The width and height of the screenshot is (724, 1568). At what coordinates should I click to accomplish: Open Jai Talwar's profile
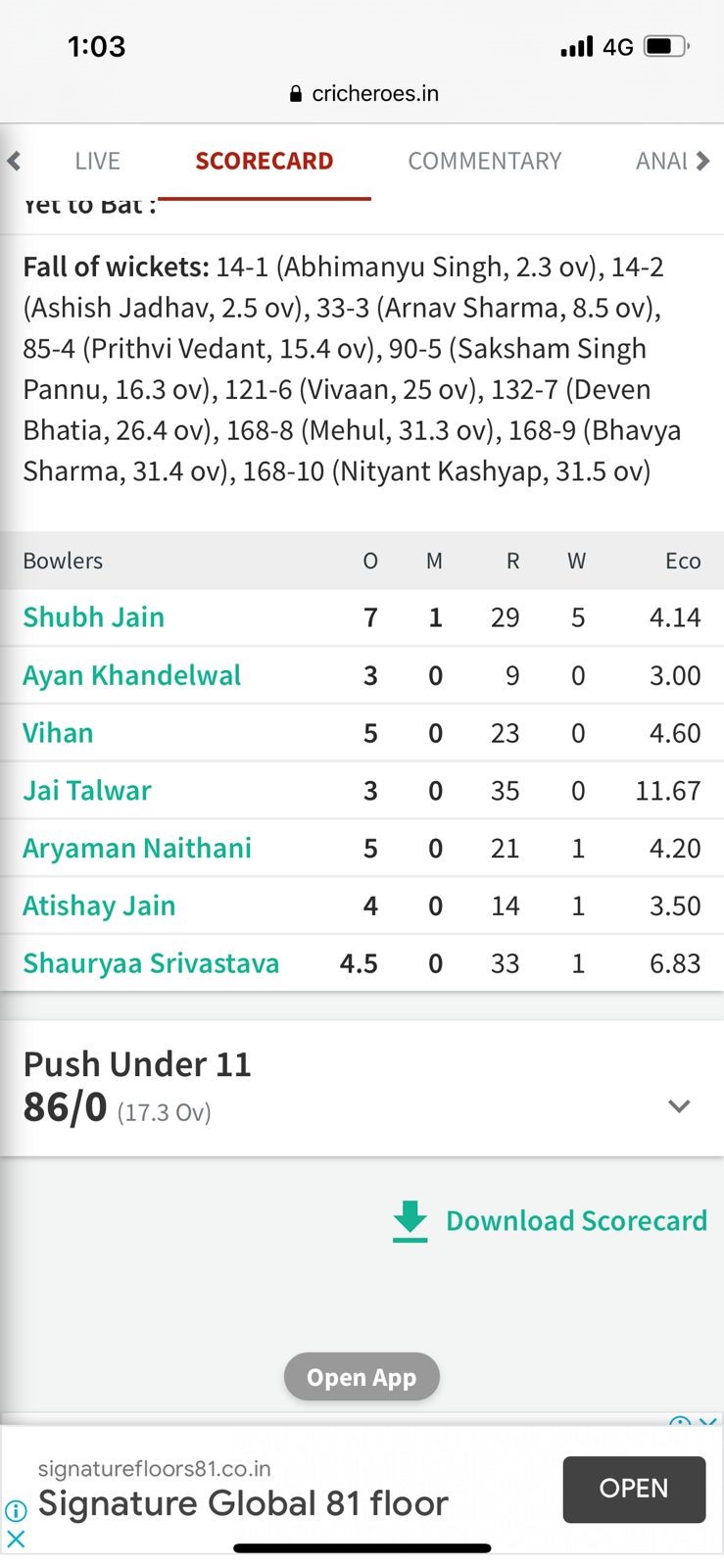[87, 791]
